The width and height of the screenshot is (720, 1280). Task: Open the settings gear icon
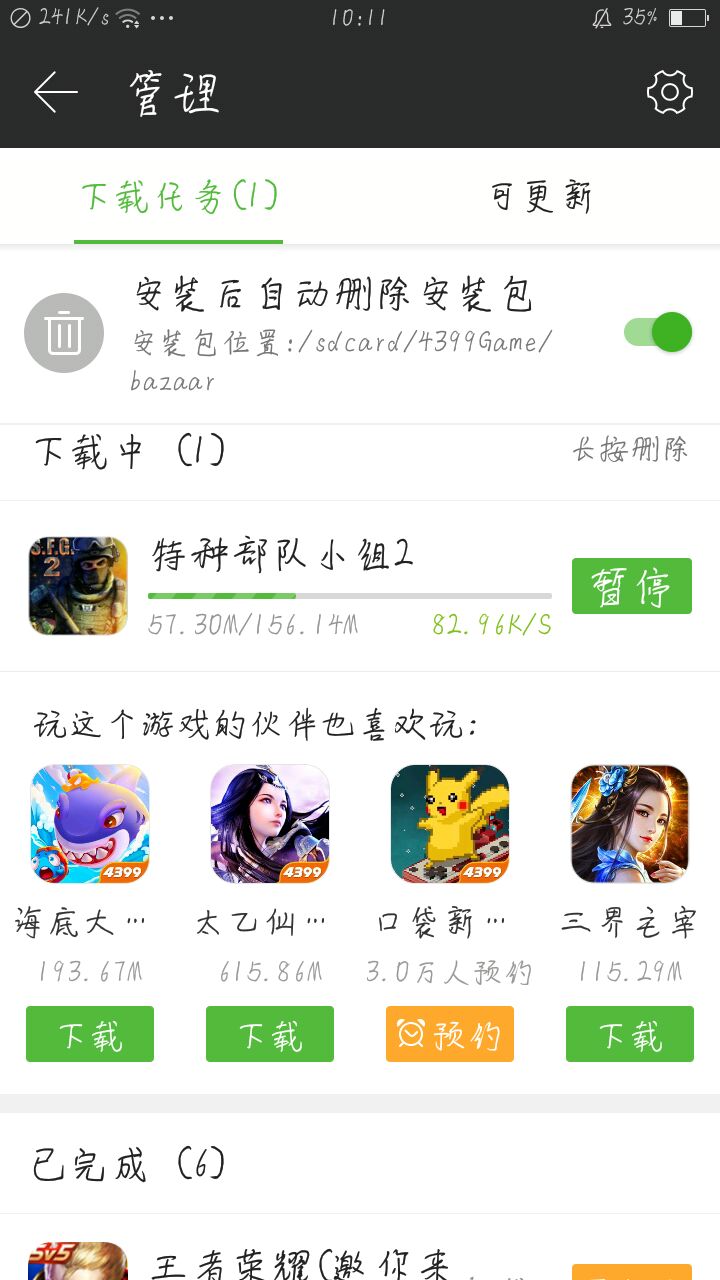[669, 93]
